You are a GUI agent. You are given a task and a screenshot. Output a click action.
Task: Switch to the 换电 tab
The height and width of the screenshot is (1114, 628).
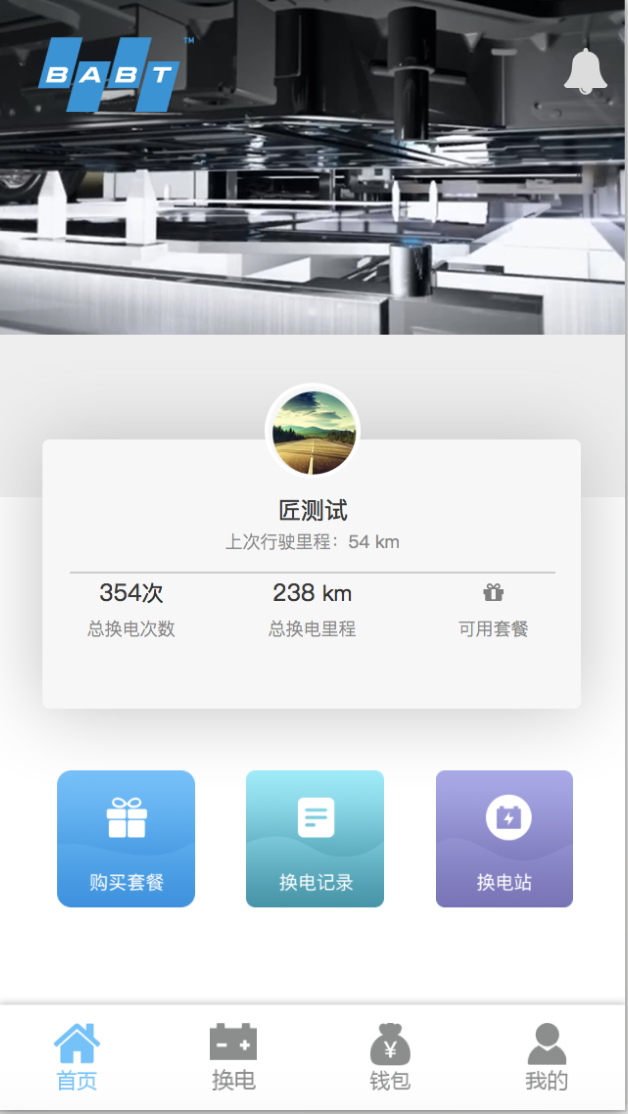[233, 1057]
